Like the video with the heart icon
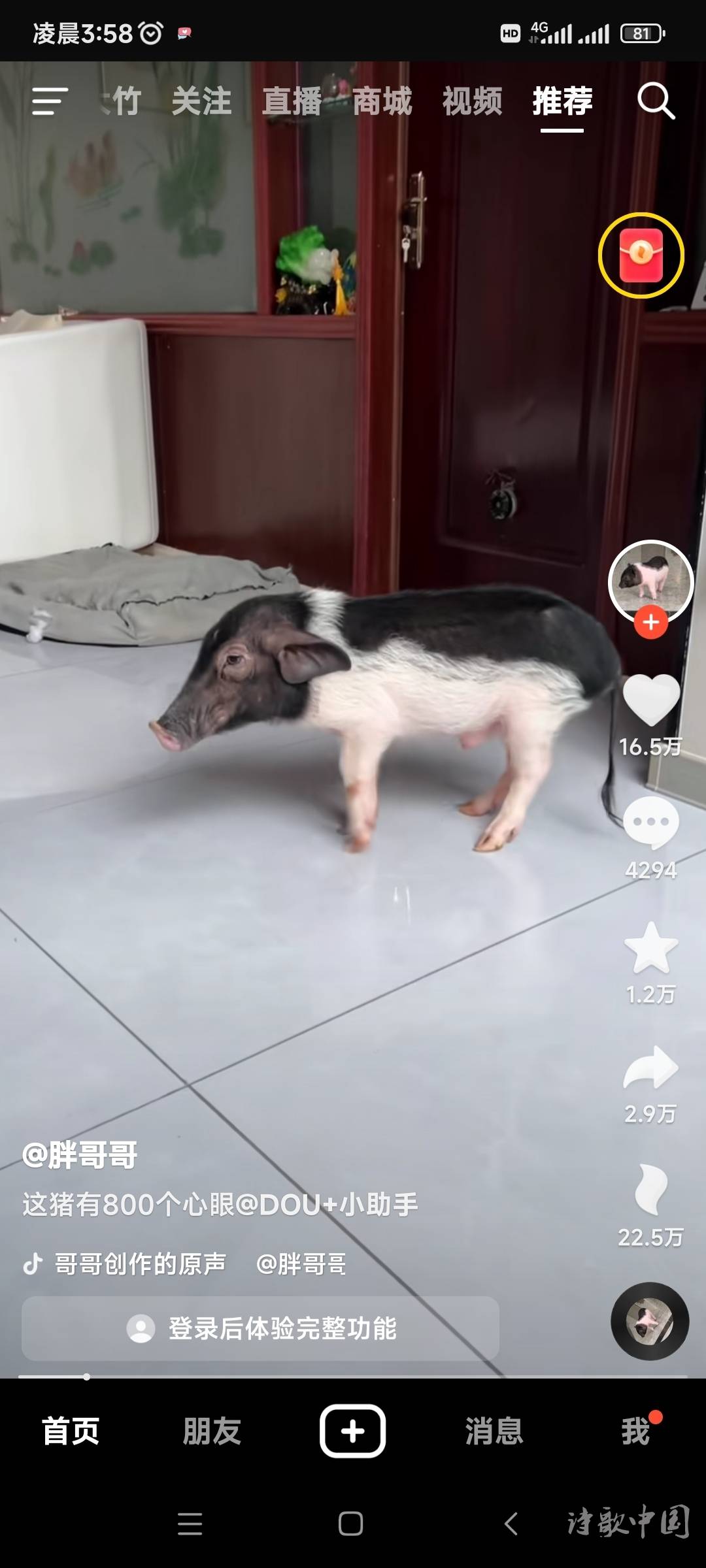706x1568 pixels. (650, 700)
